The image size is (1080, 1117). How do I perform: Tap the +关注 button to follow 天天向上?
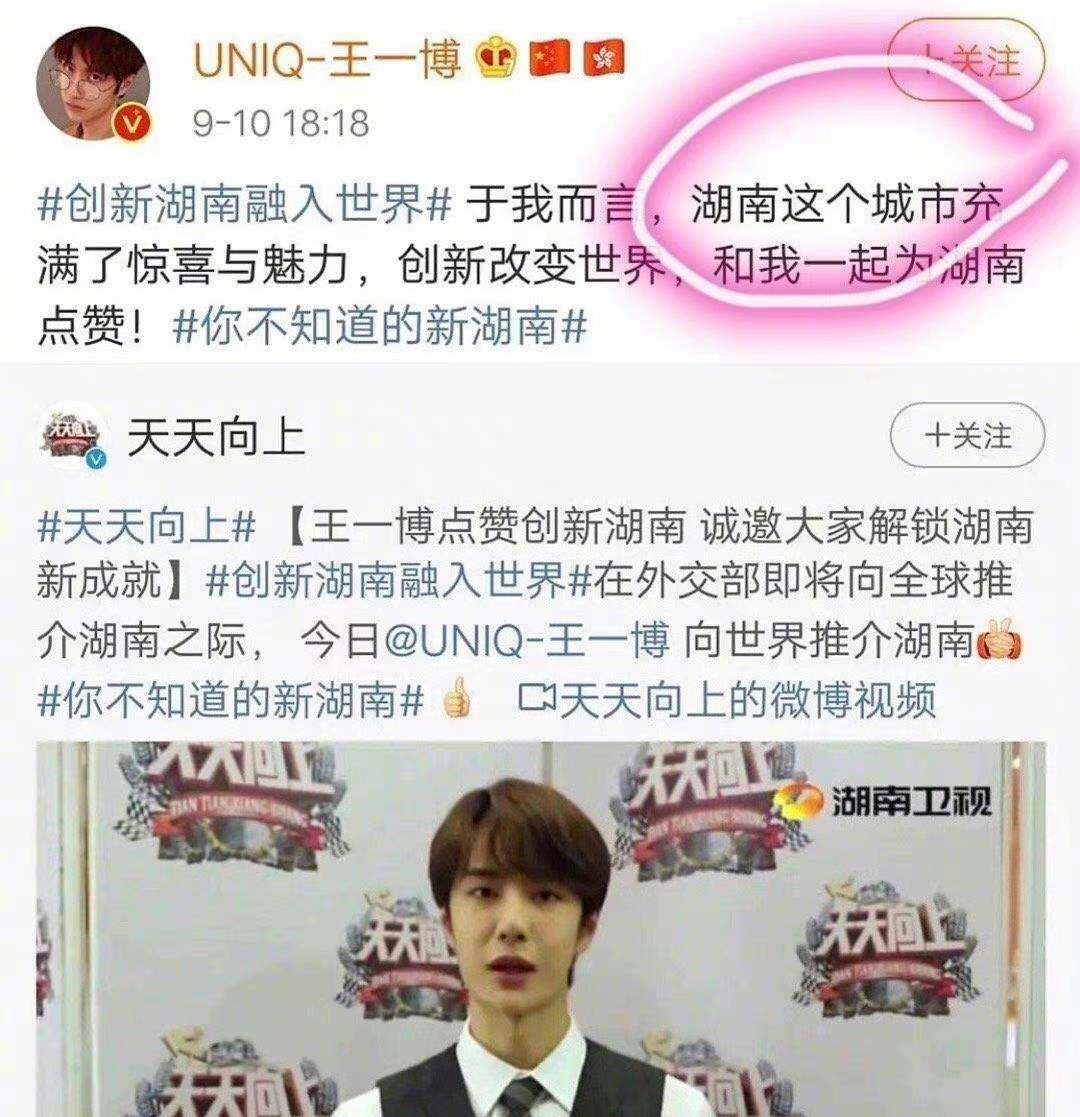pos(967,434)
